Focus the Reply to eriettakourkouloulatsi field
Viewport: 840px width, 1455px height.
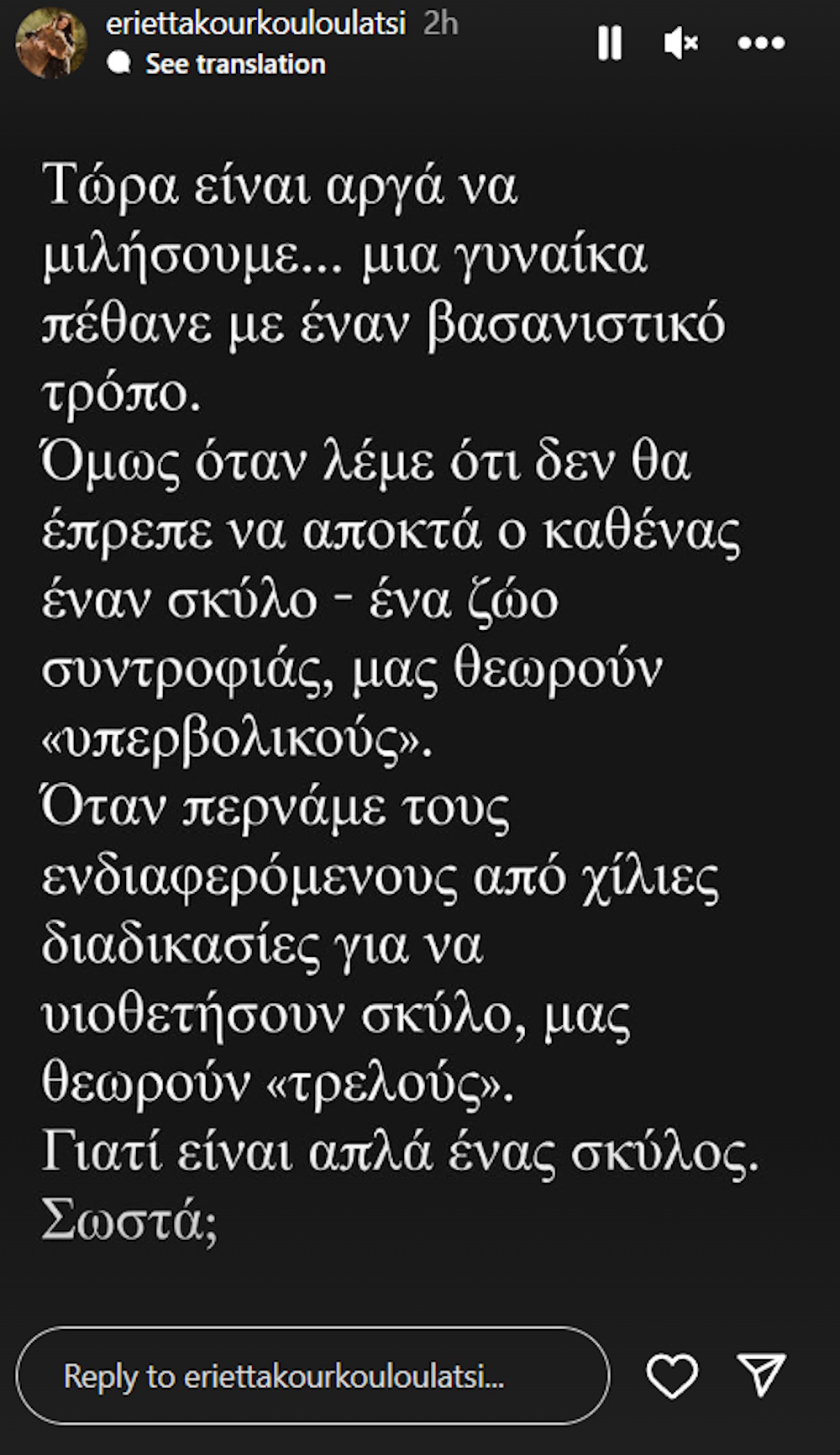[313, 1375]
